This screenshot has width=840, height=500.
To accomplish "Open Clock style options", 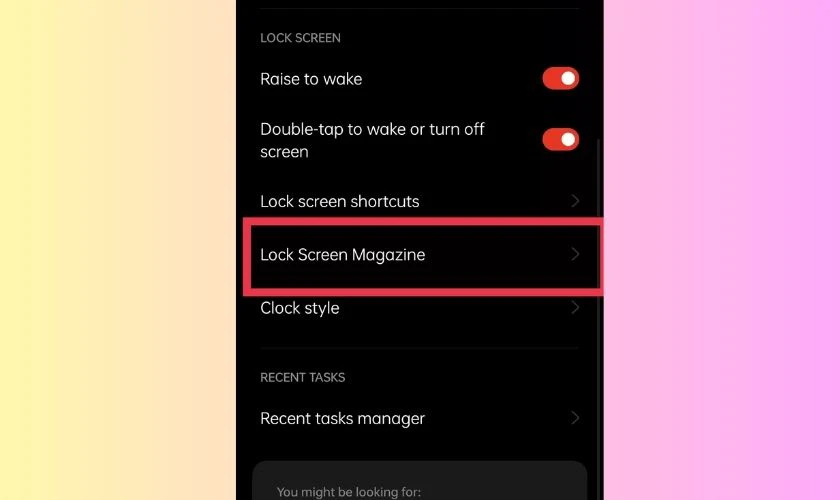I will click(420, 308).
